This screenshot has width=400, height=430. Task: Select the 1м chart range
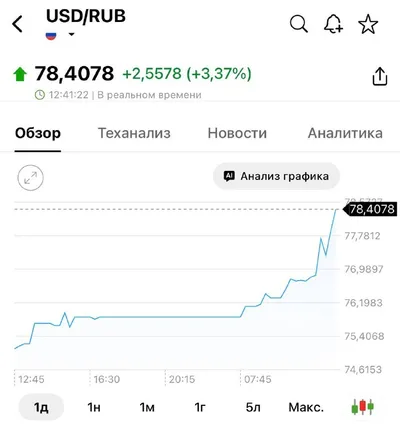147,407
